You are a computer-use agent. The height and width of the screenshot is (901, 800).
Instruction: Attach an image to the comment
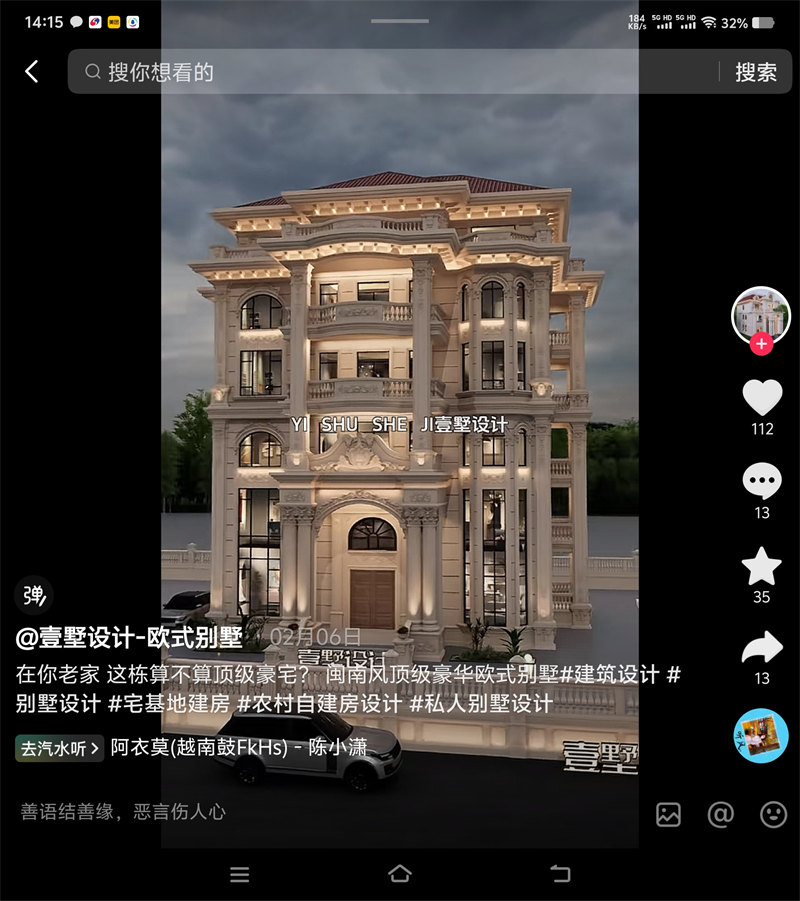point(668,814)
